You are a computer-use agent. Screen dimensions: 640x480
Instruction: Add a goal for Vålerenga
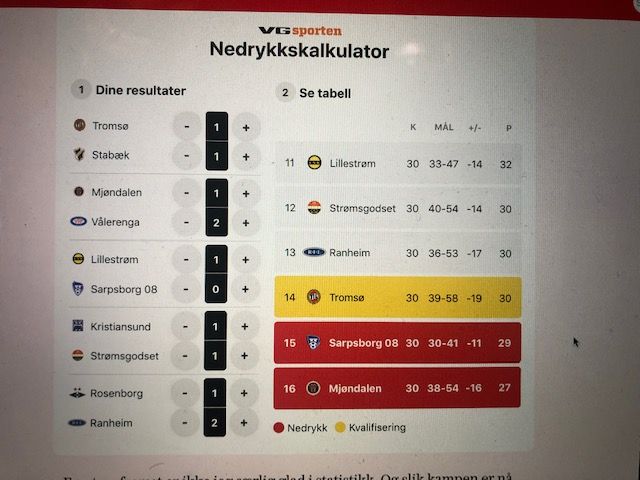click(x=245, y=222)
